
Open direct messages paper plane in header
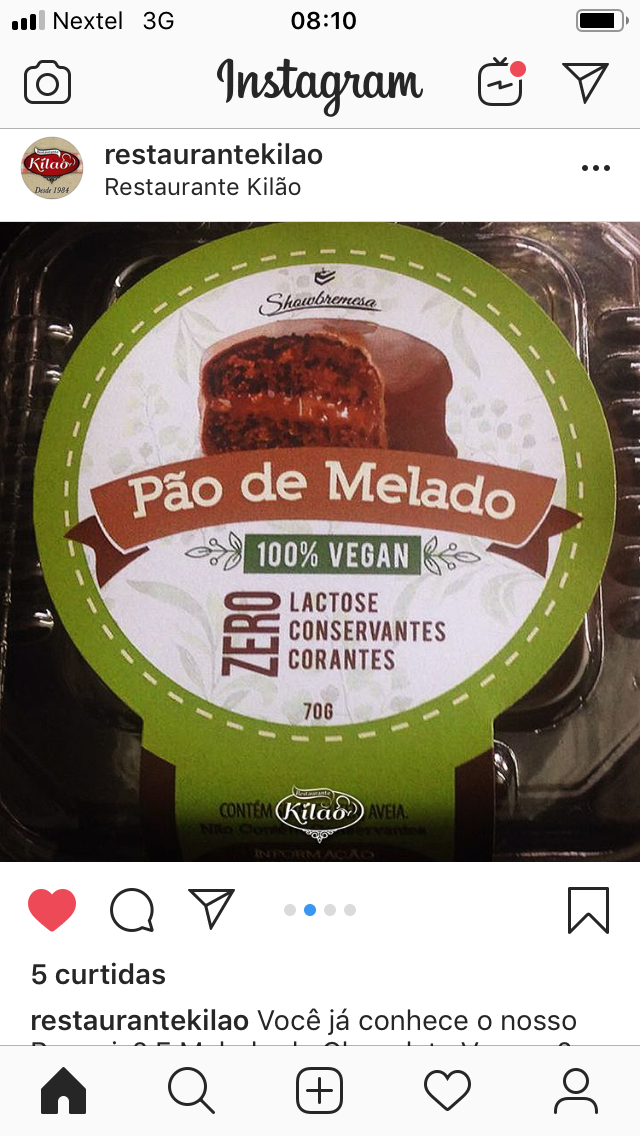click(x=585, y=83)
